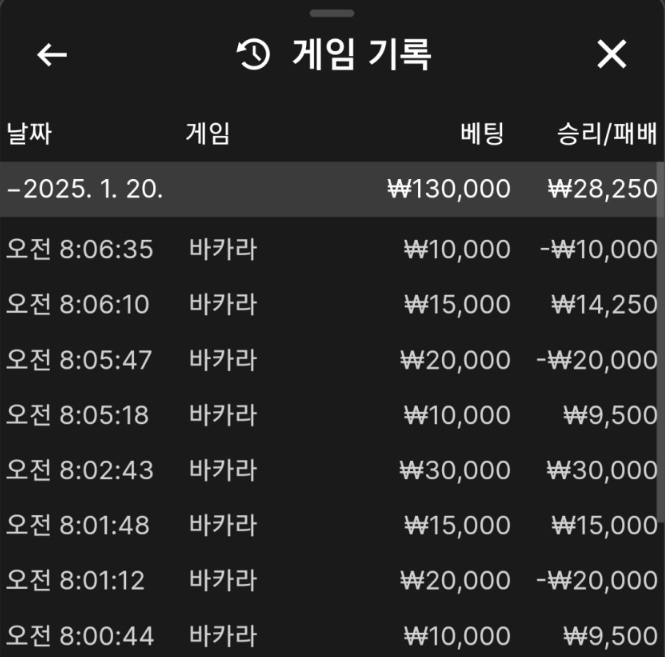The height and width of the screenshot is (657, 665).
Task: Open the 오전 8:06:35 baccarat record
Action: pyautogui.click(x=330, y=249)
